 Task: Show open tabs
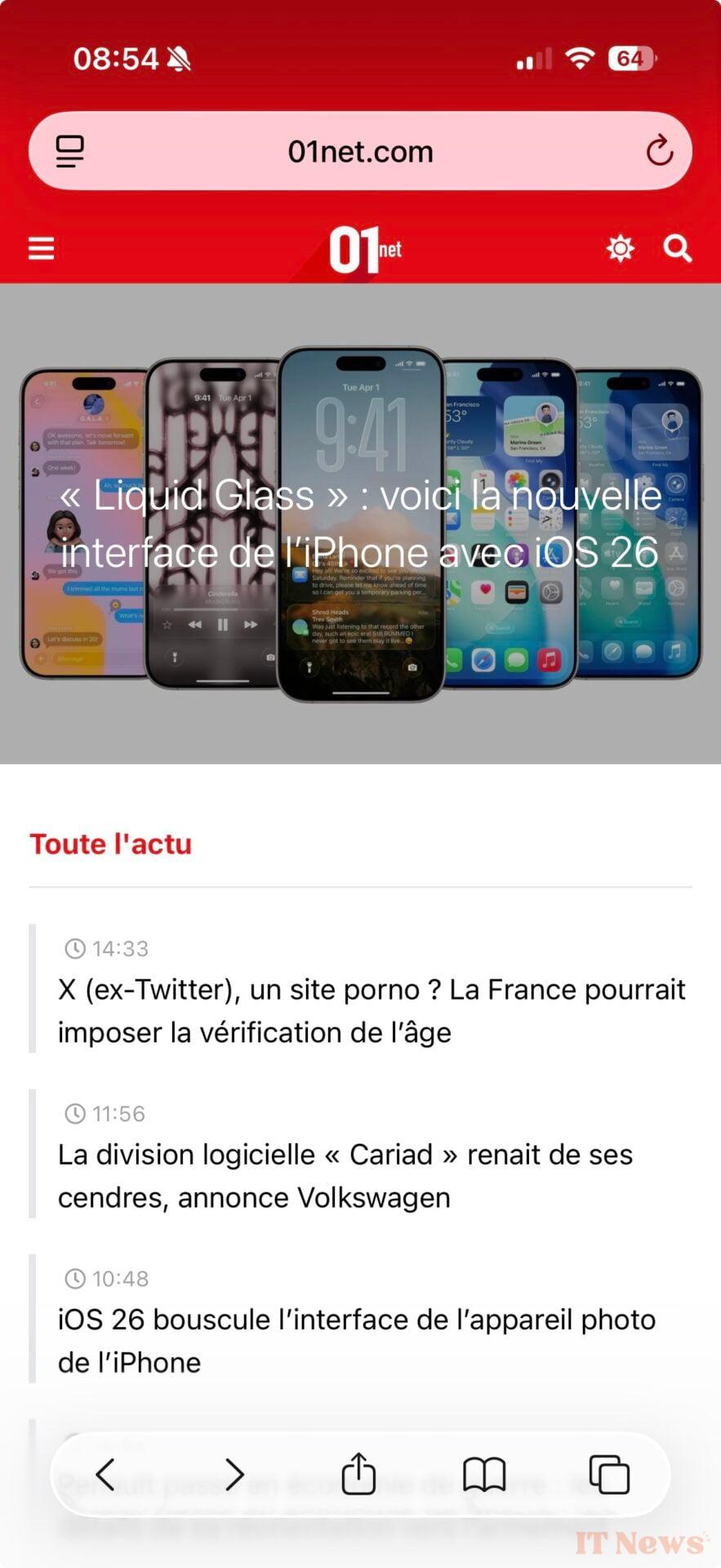pos(609,1474)
